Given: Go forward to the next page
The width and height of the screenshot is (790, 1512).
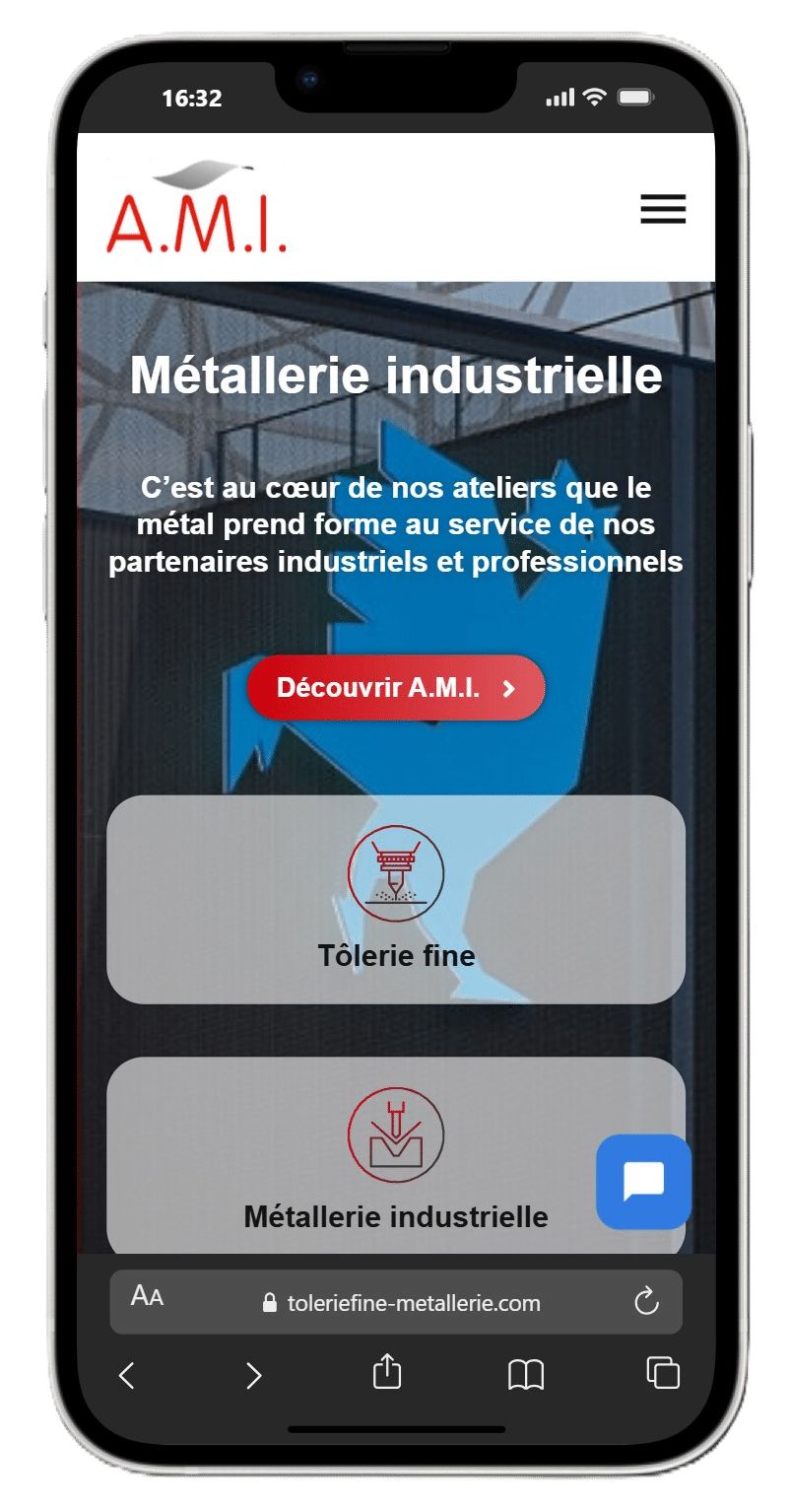Looking at the screenshot, I should 253,1375.
